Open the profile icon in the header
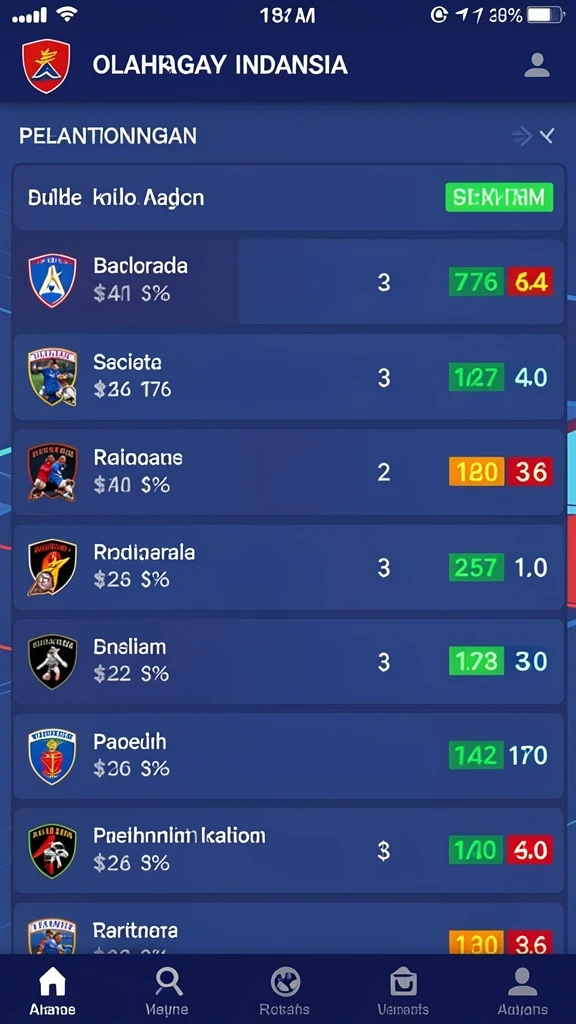The height and width of the screenshot is (1024, 576). pyautogui.click(x=537, y=65)
